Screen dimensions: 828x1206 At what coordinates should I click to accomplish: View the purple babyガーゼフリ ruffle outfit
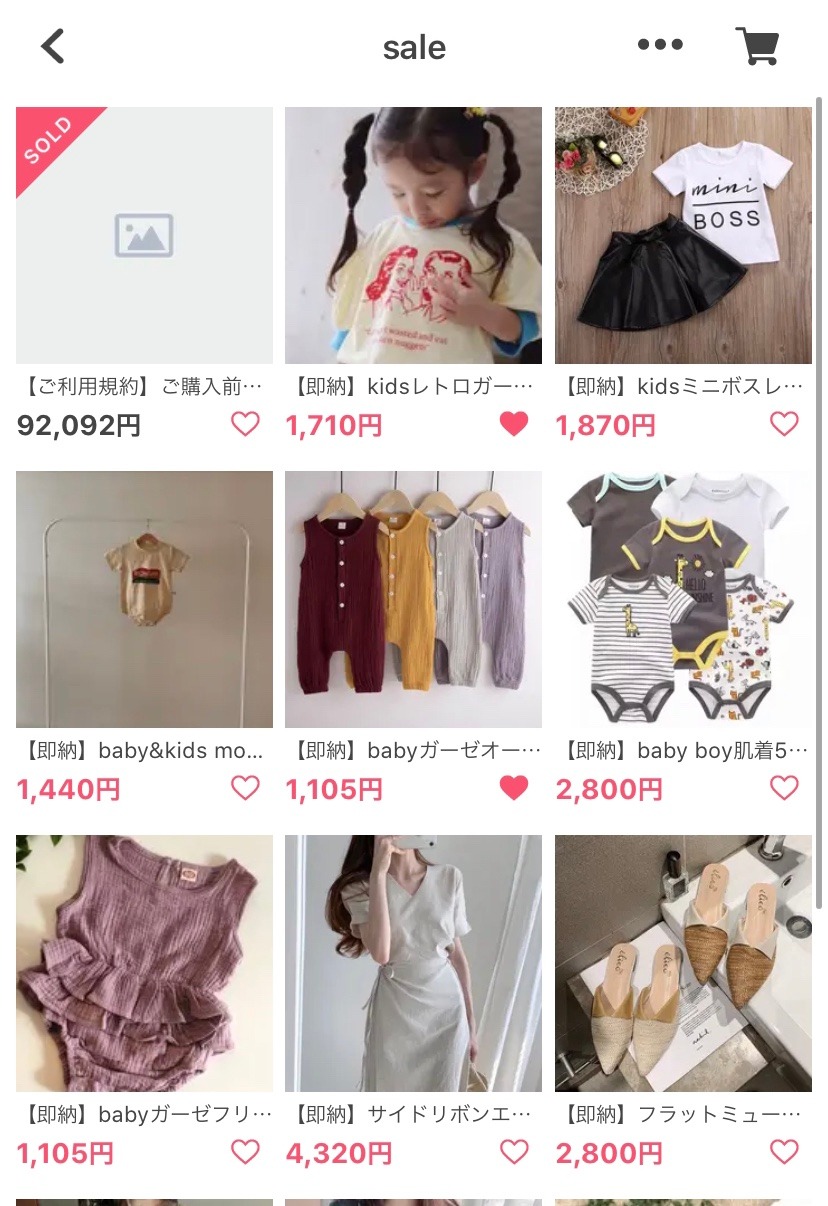pyautogui.click(x=144, y=964)
